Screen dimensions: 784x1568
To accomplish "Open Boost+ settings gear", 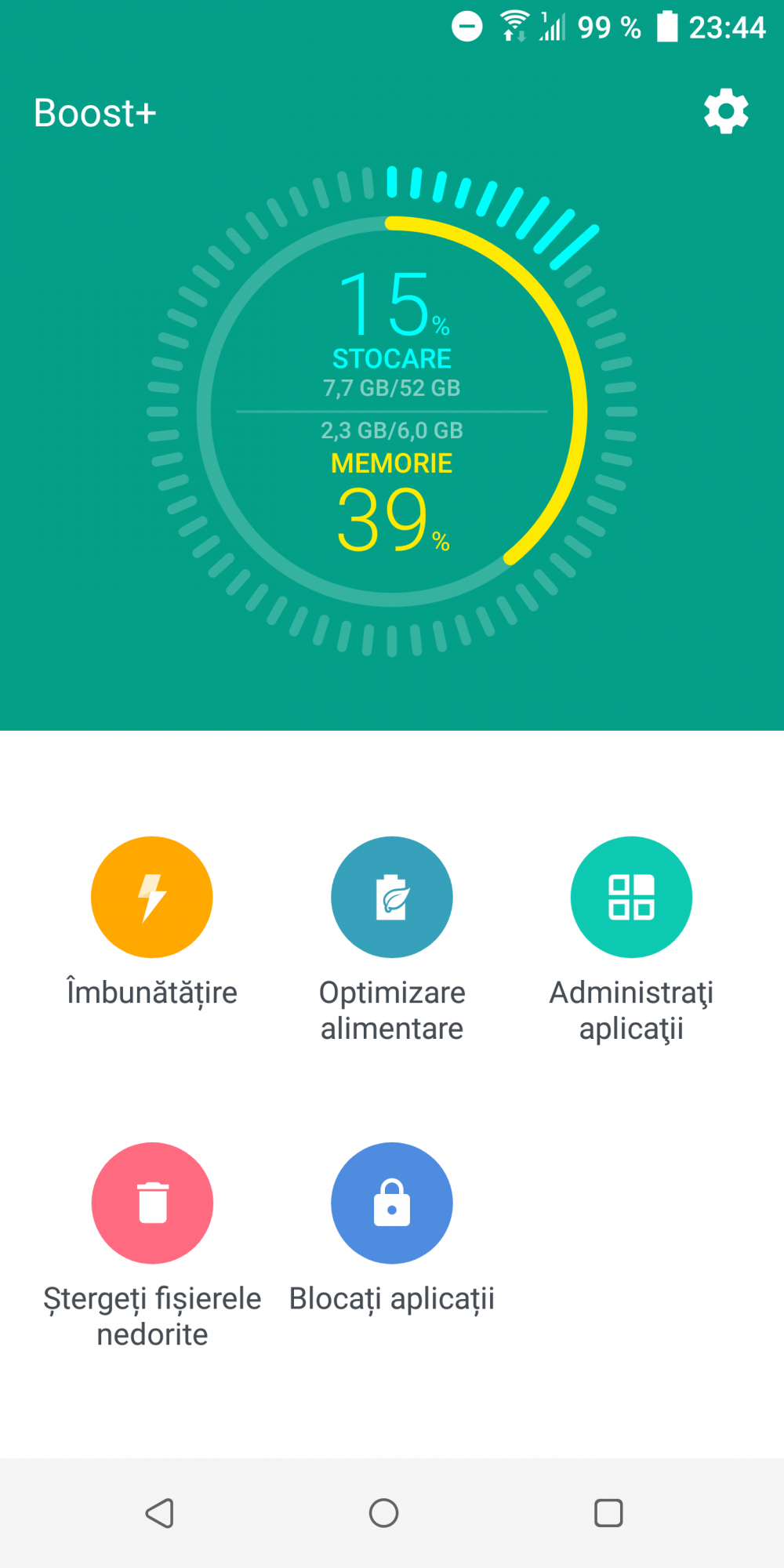I will pos(726,111).
